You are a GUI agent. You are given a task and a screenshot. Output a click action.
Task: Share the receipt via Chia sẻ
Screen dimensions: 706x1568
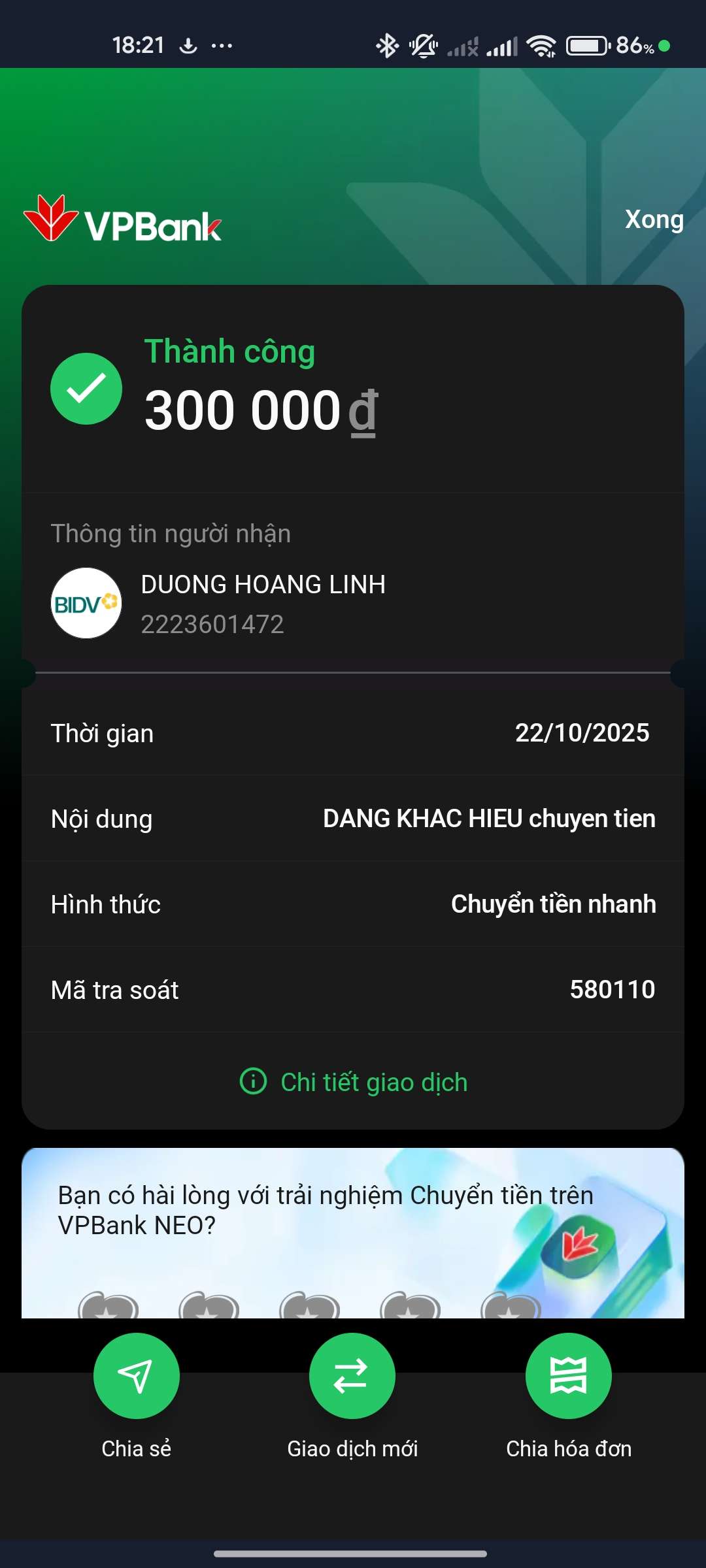coord(136,1377)
